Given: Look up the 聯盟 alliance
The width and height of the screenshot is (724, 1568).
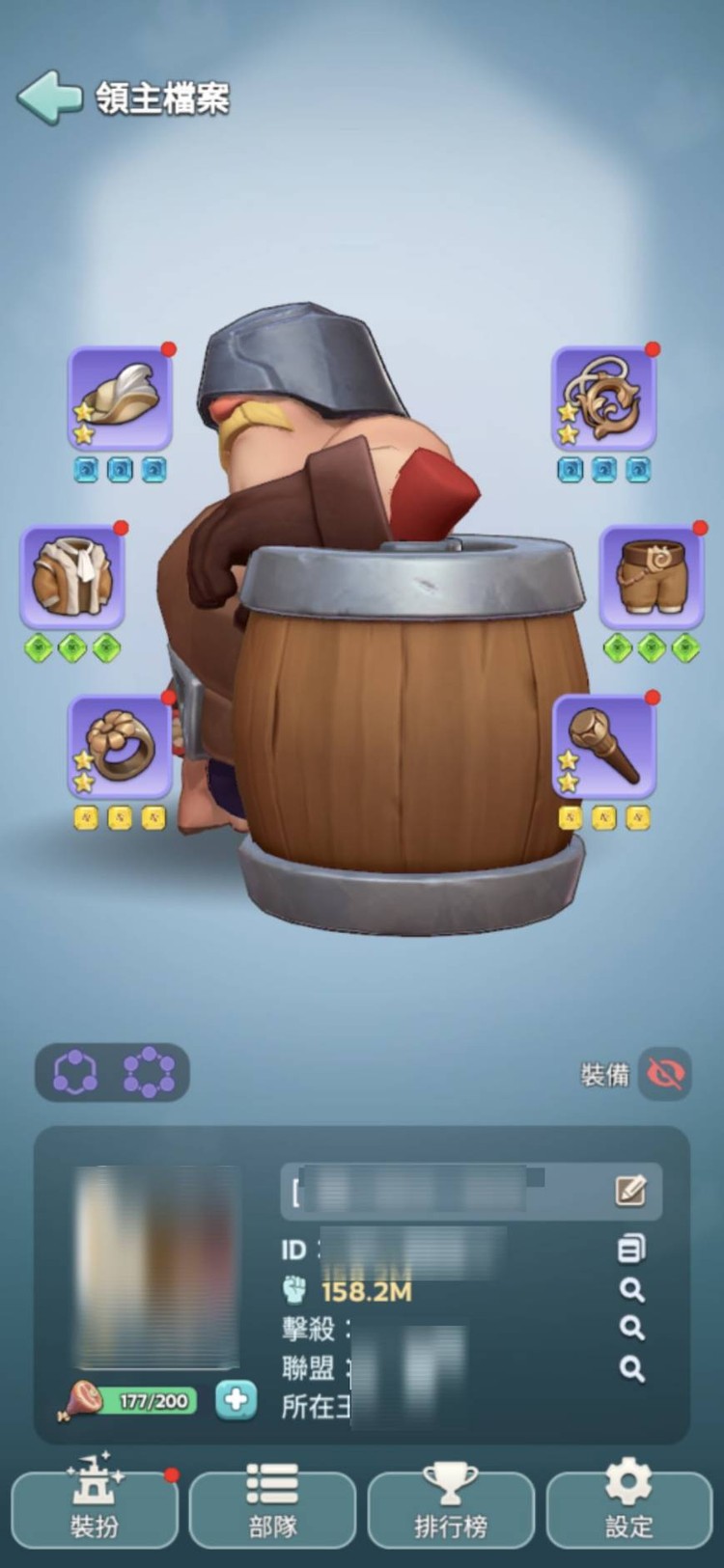Looking at the screenshot, I should [631, 1368].
